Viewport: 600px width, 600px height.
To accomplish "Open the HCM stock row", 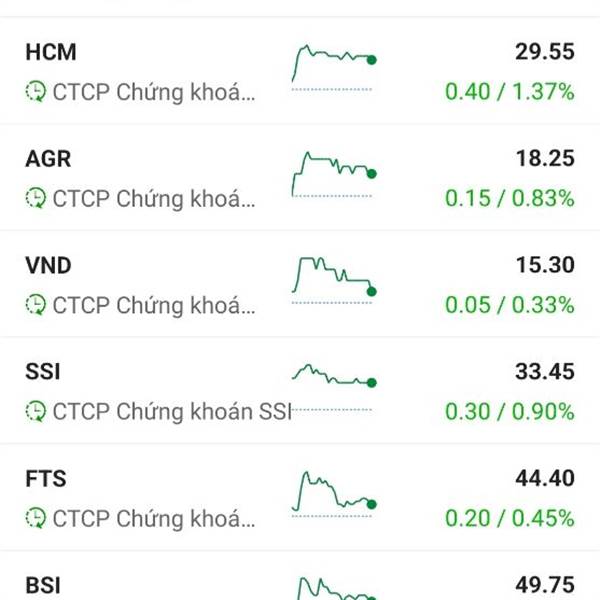I will click(x=300, y=71).
